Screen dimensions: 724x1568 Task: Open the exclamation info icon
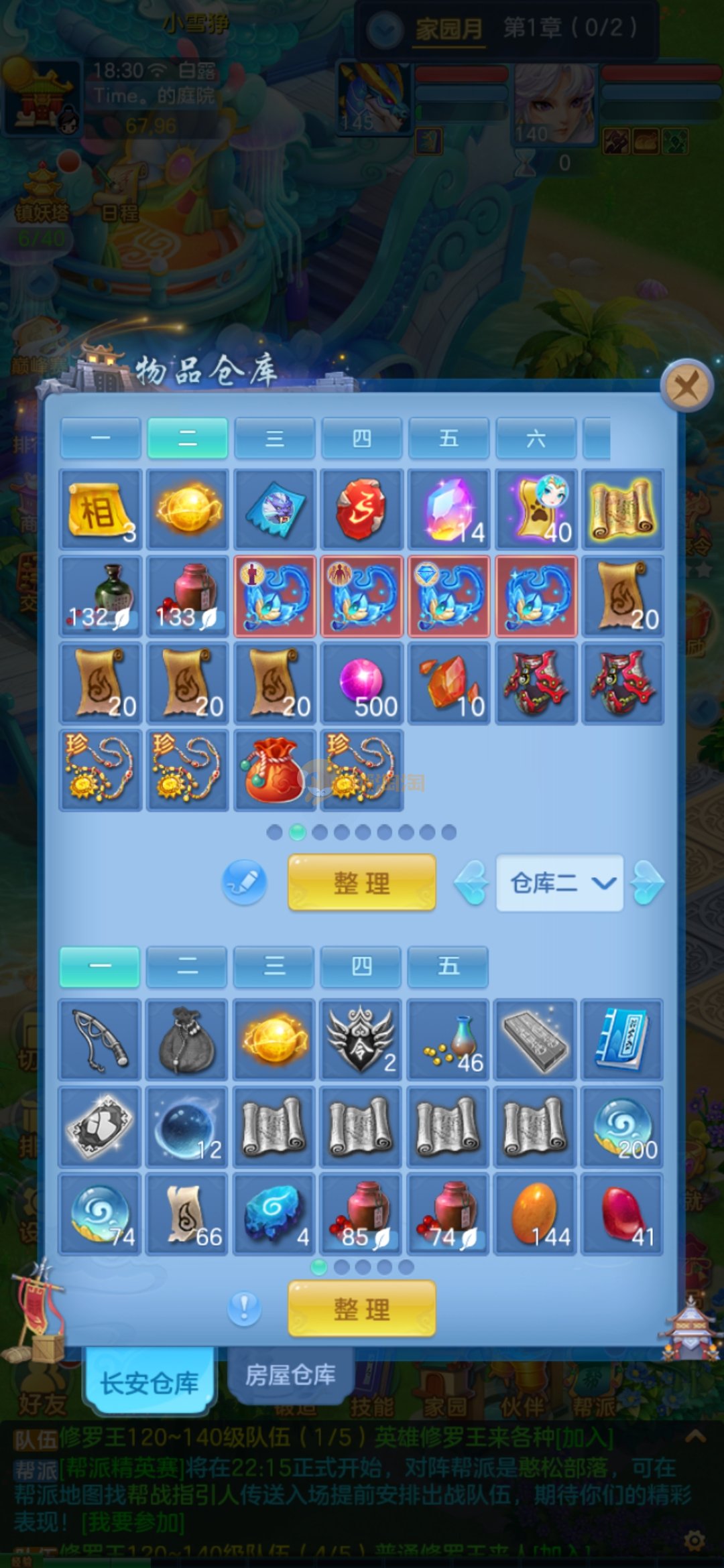[x=245, y=1307]
